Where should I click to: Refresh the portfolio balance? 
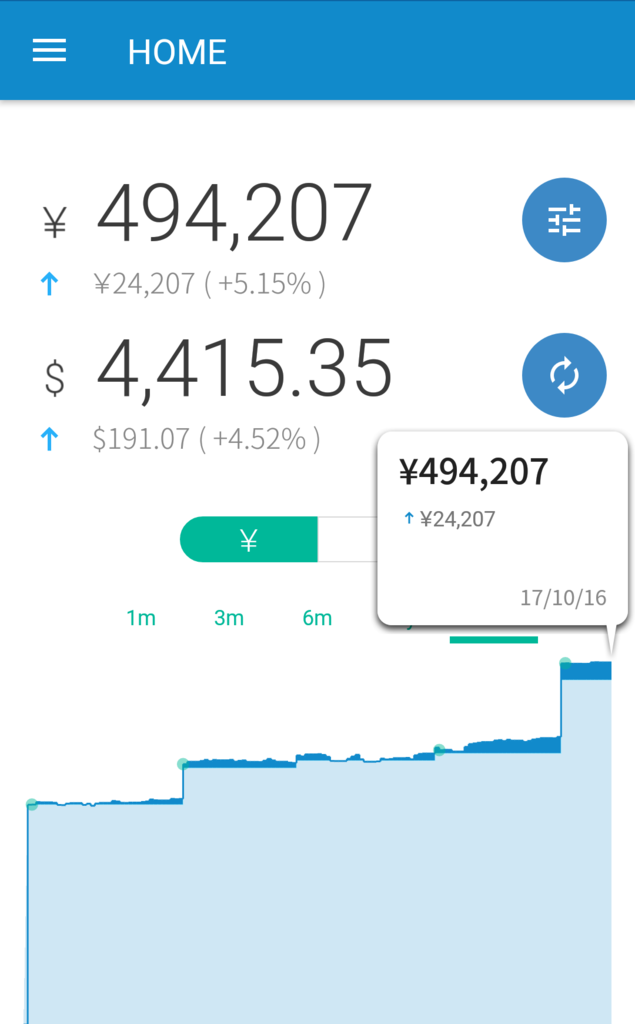tap(564, 375)
